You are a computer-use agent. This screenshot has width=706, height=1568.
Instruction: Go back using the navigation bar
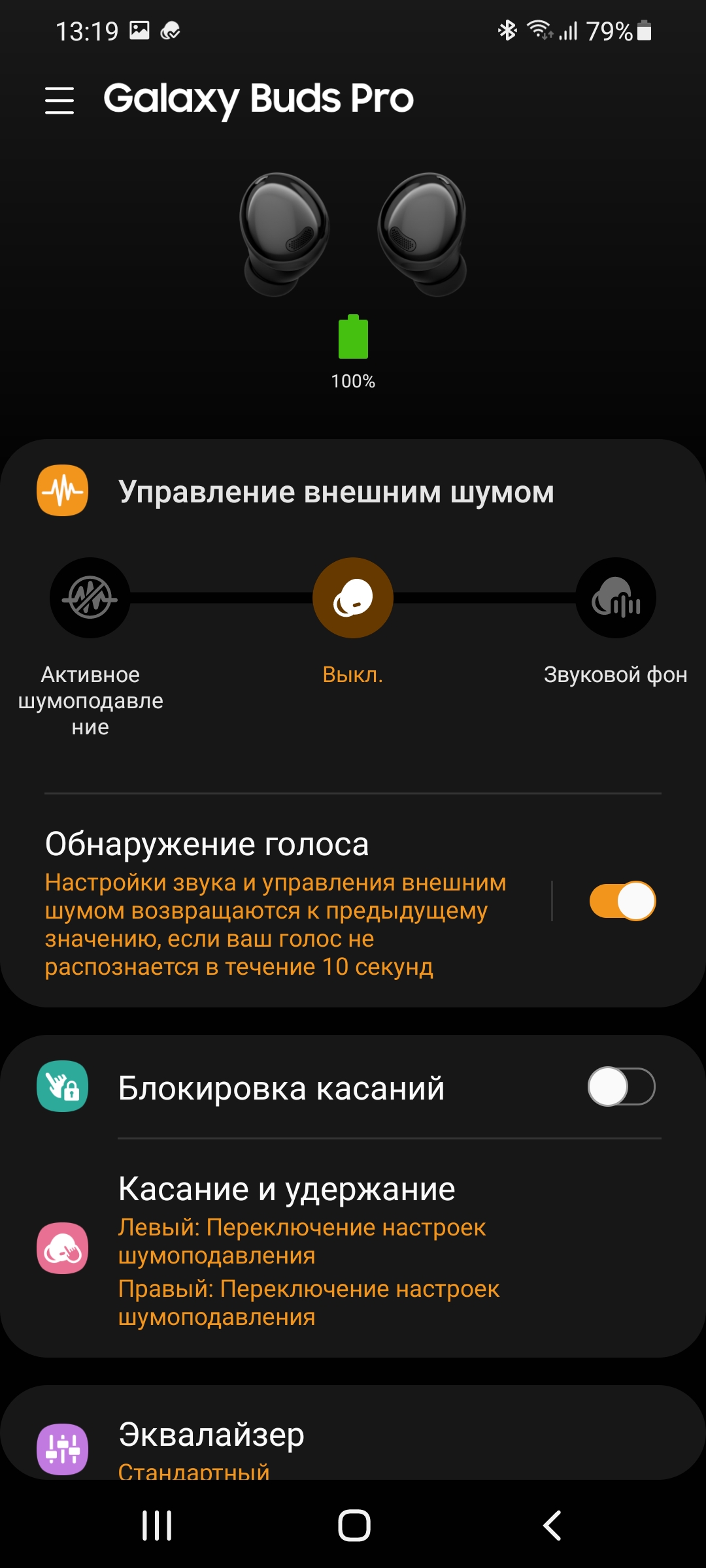(552, 1526)
